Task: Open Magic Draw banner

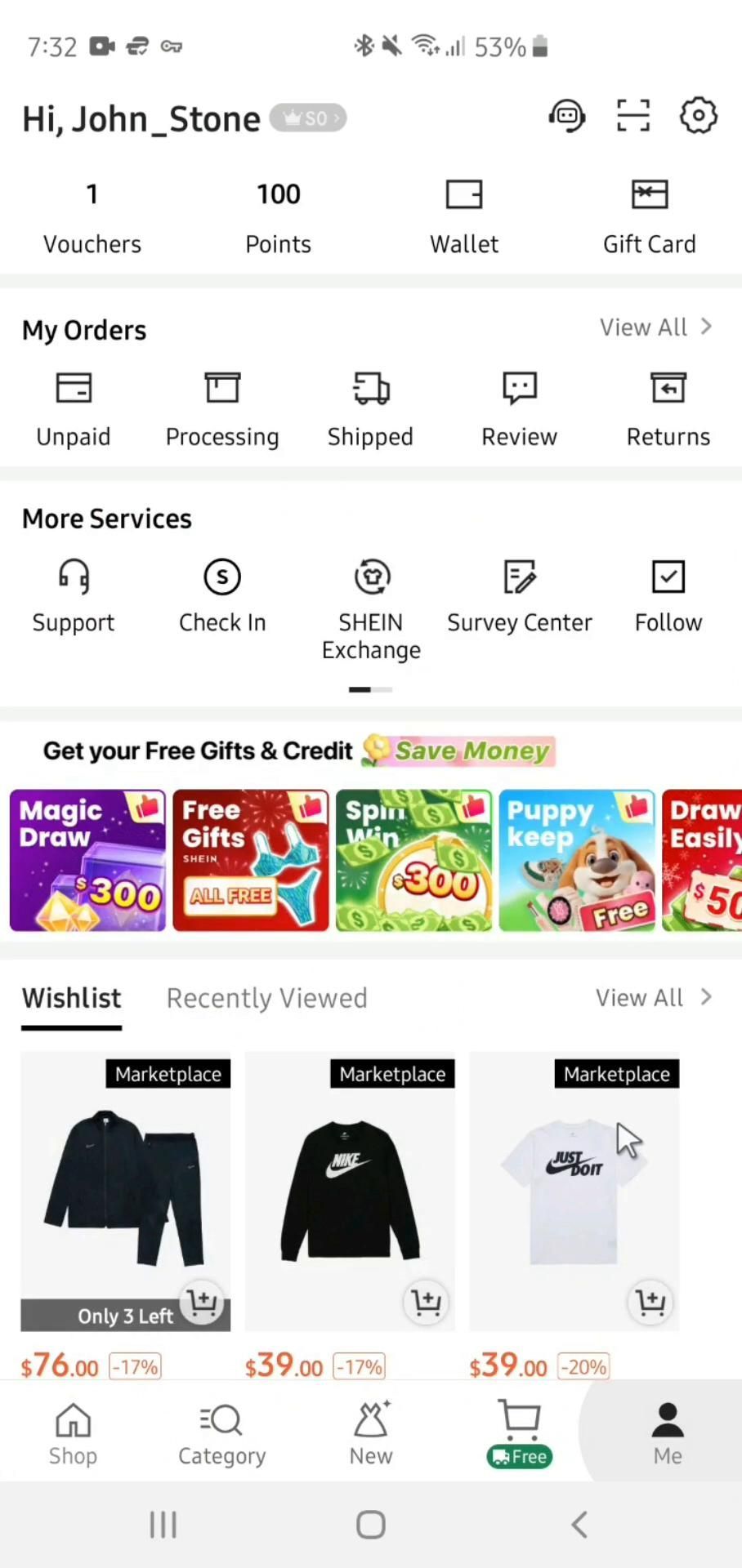Action: tap(87, 860)
